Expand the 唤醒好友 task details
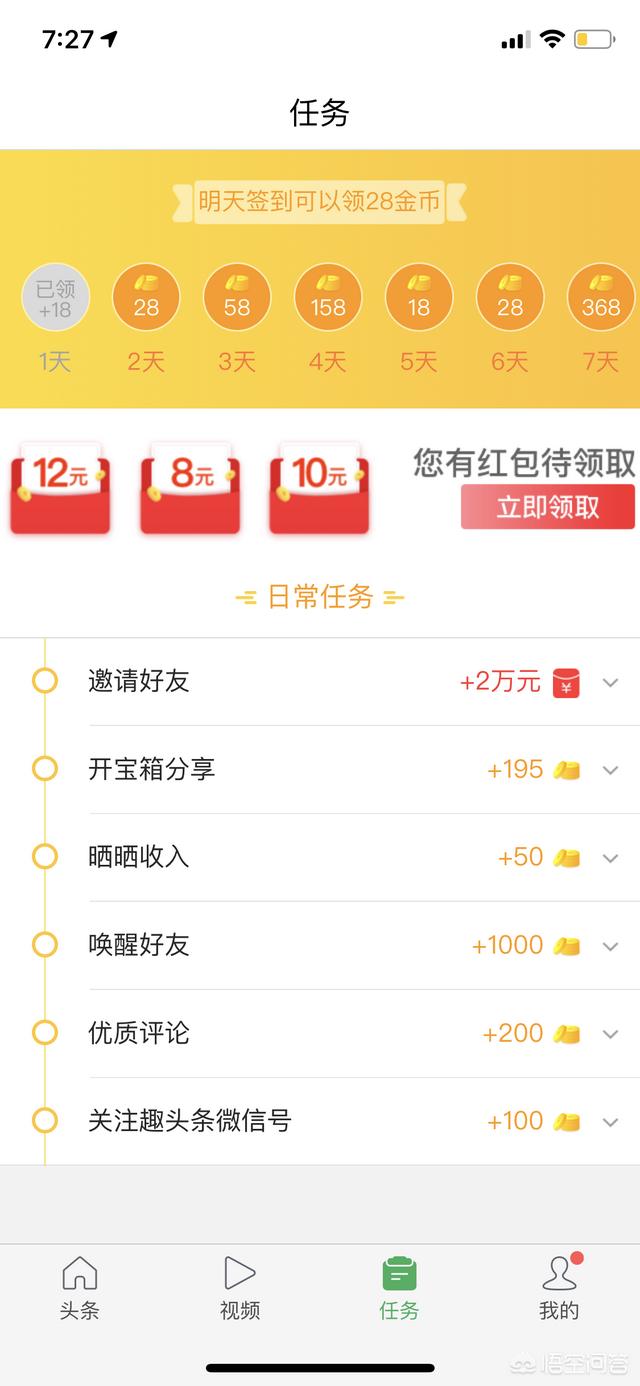 click(611, 946)
